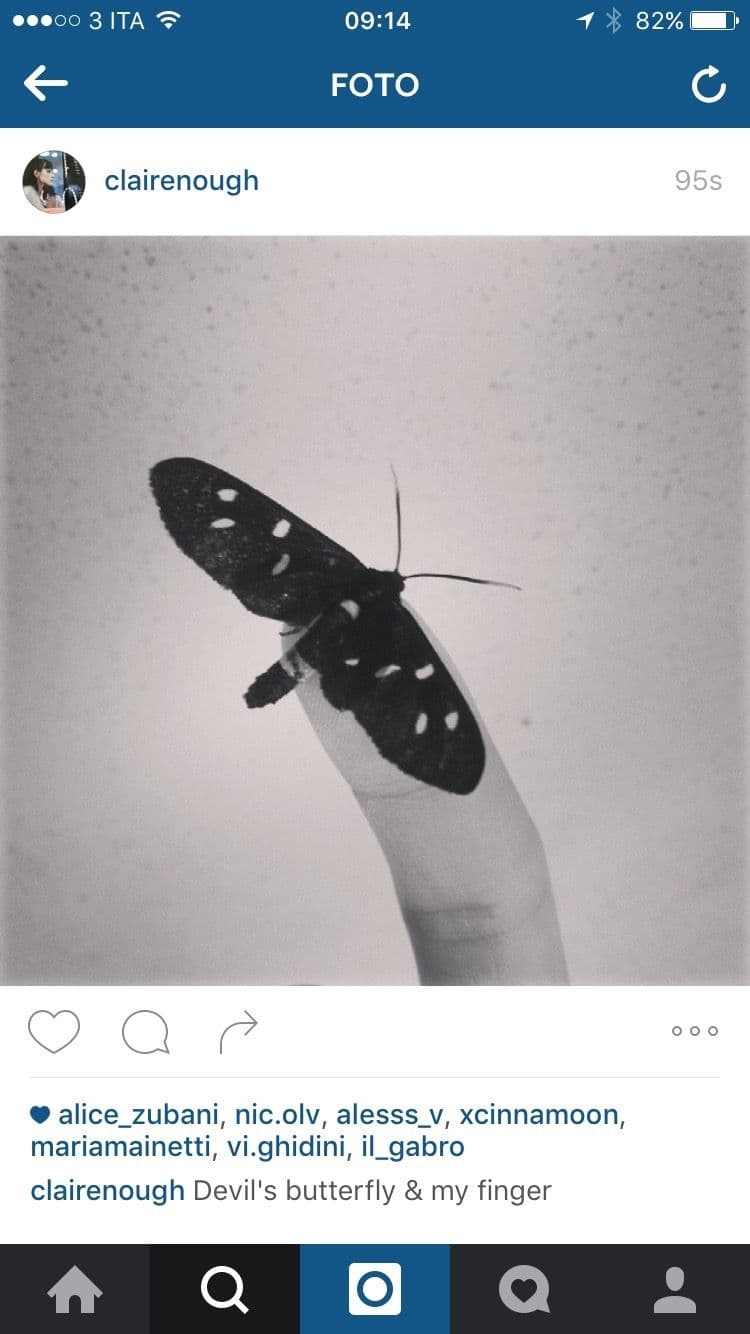Screen dimensions: 750x1334
Task: Go to the Profile tab
Action: [675, 1290]
